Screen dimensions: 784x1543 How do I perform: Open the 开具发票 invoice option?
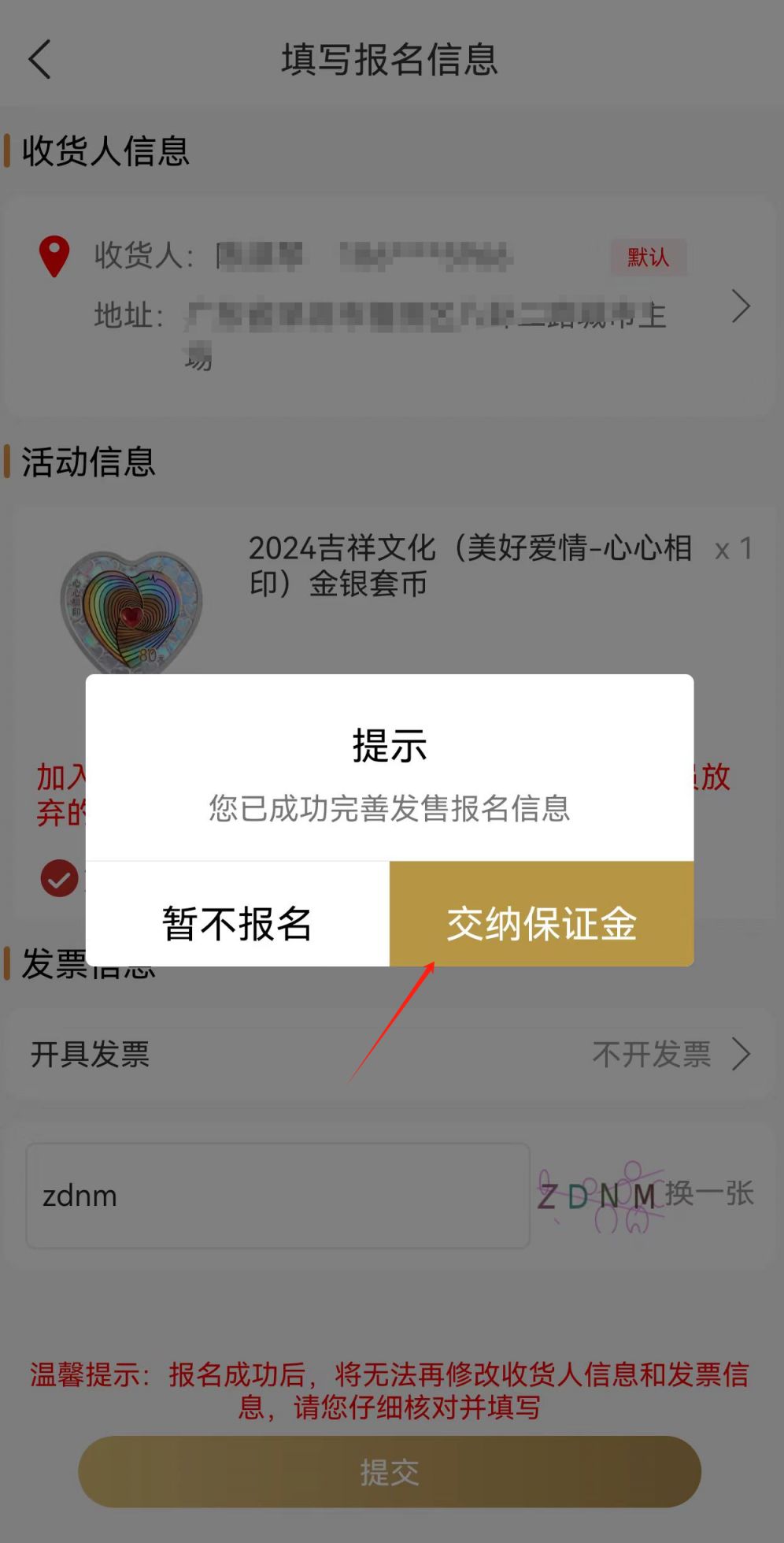[390, 1054]
